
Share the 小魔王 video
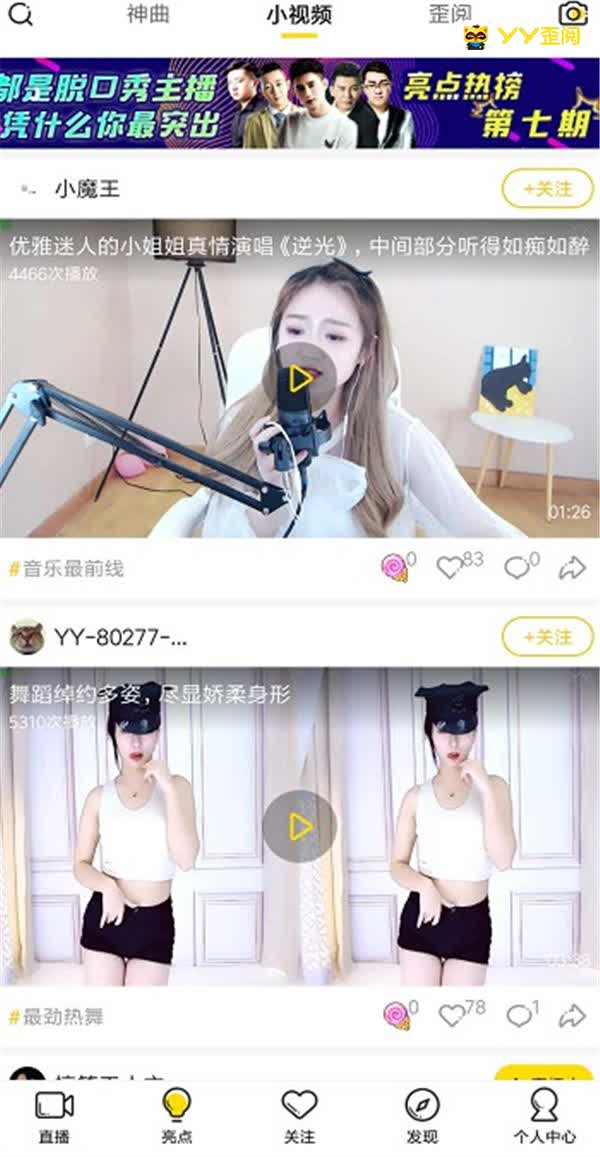point(572,568)
